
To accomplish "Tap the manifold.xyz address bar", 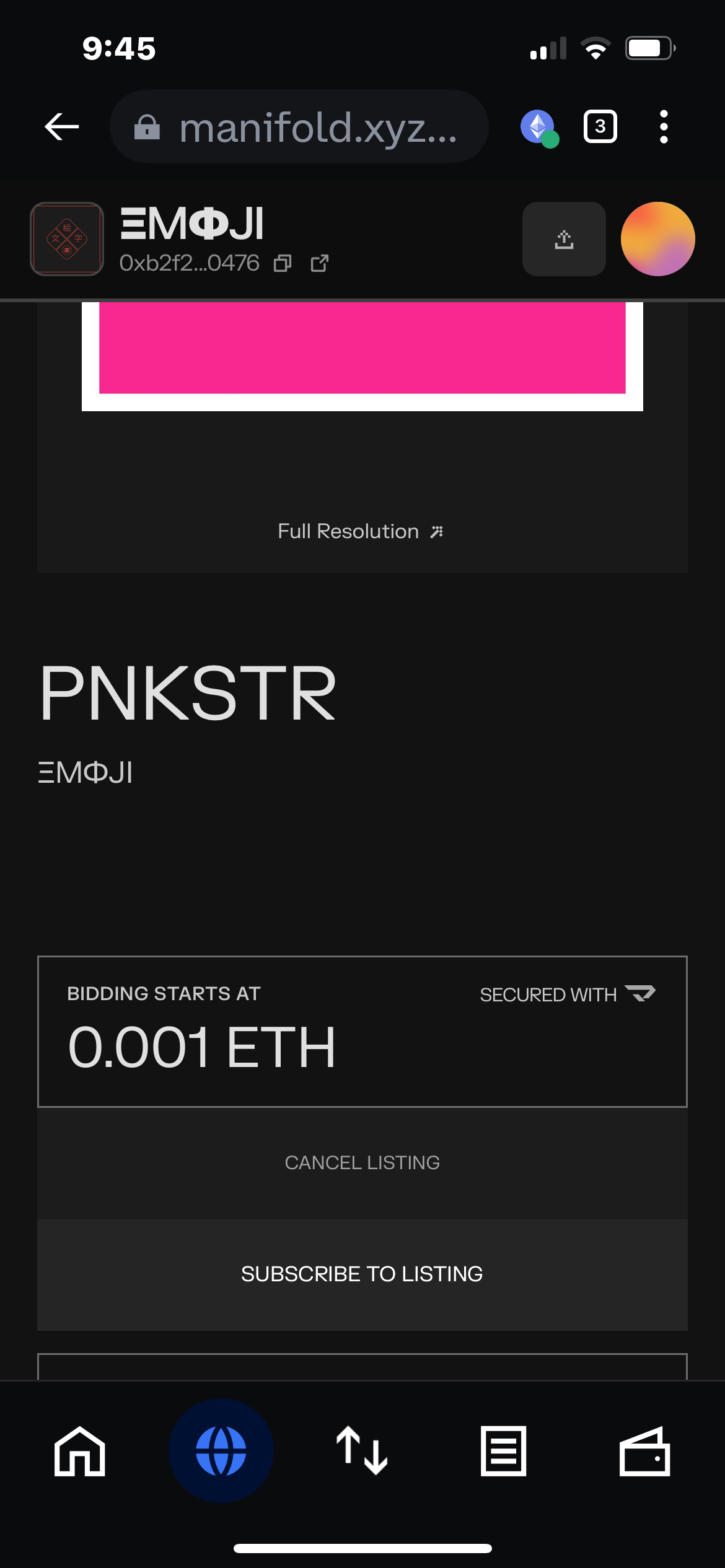I will (299, 127).
